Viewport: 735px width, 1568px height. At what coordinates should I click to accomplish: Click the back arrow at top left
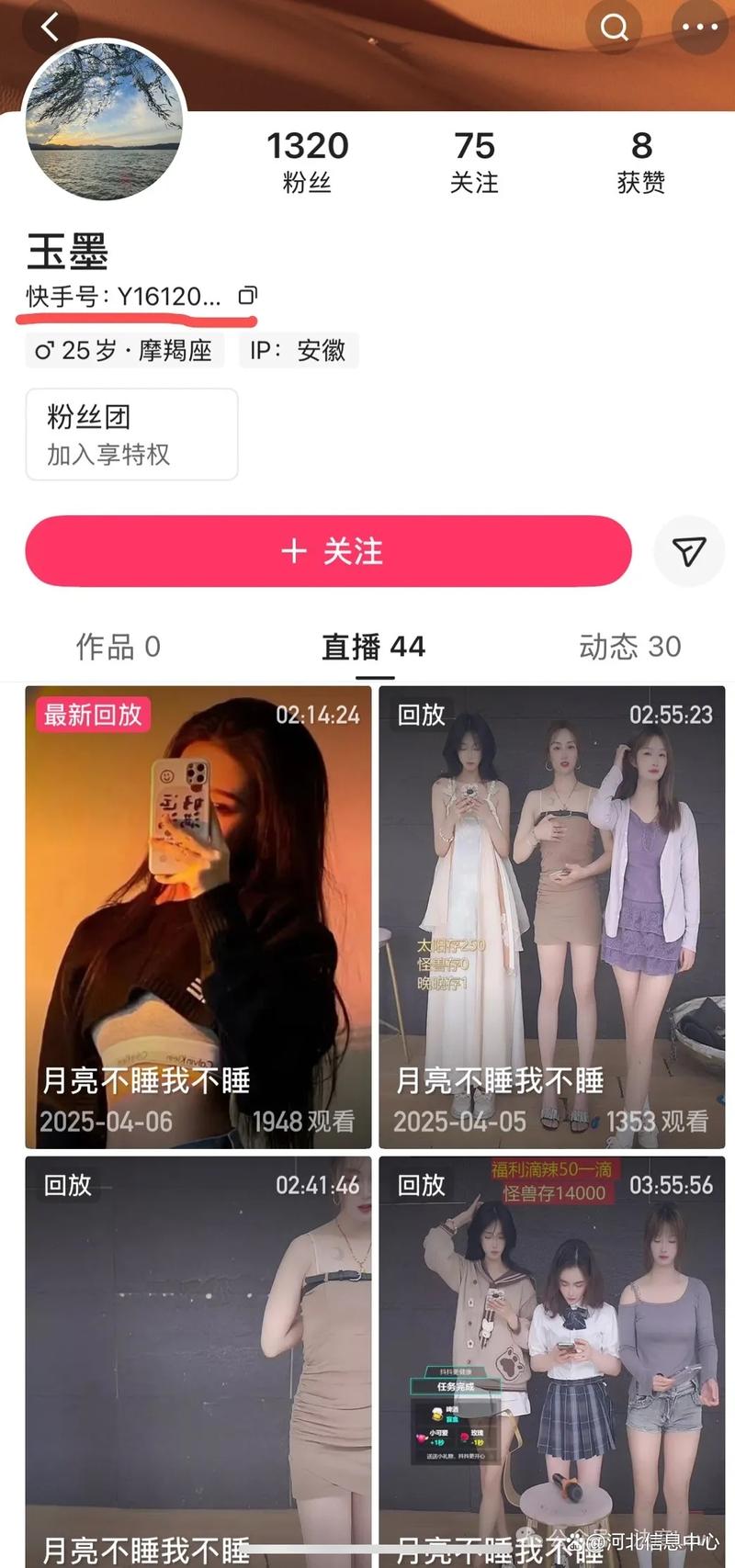click(51, 28)
